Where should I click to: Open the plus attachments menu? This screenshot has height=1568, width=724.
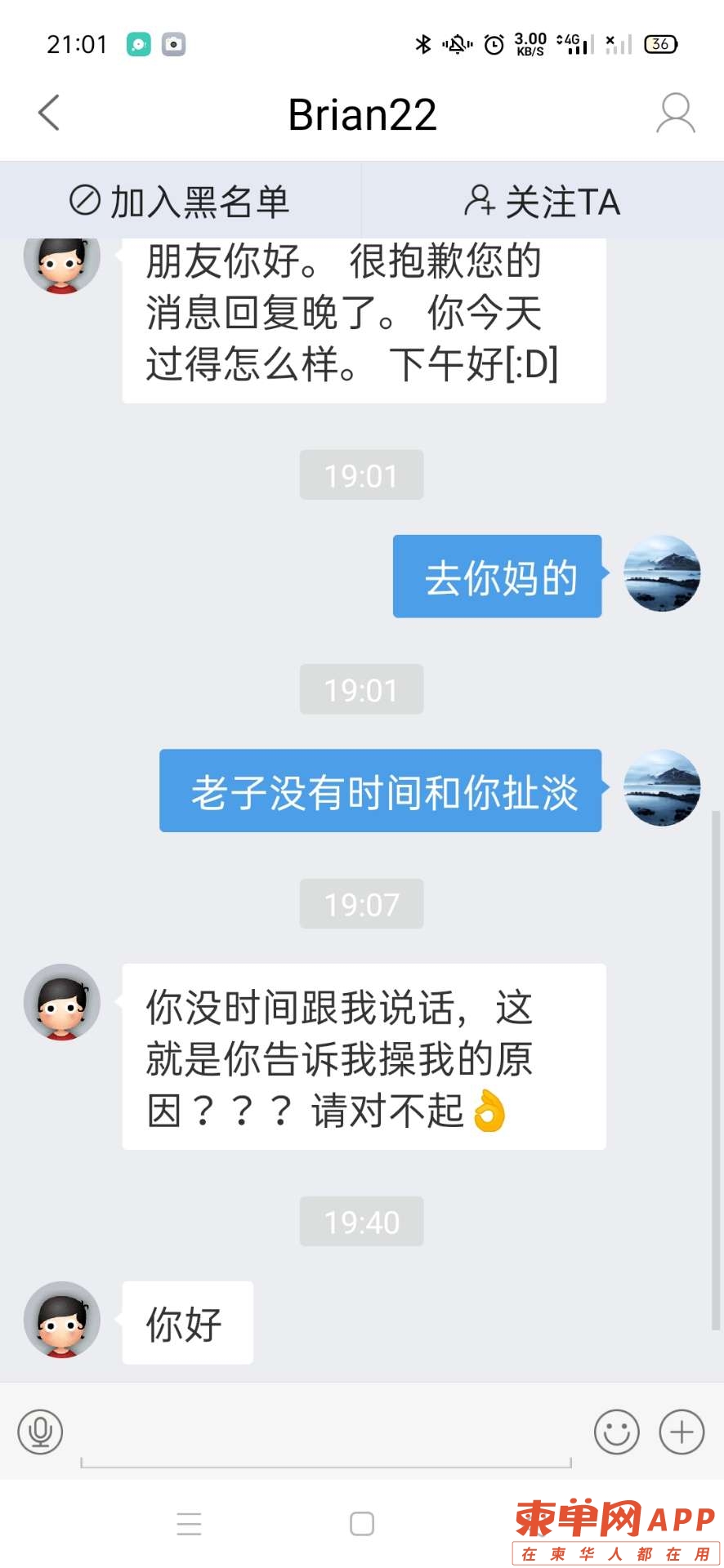point(682,1432)
